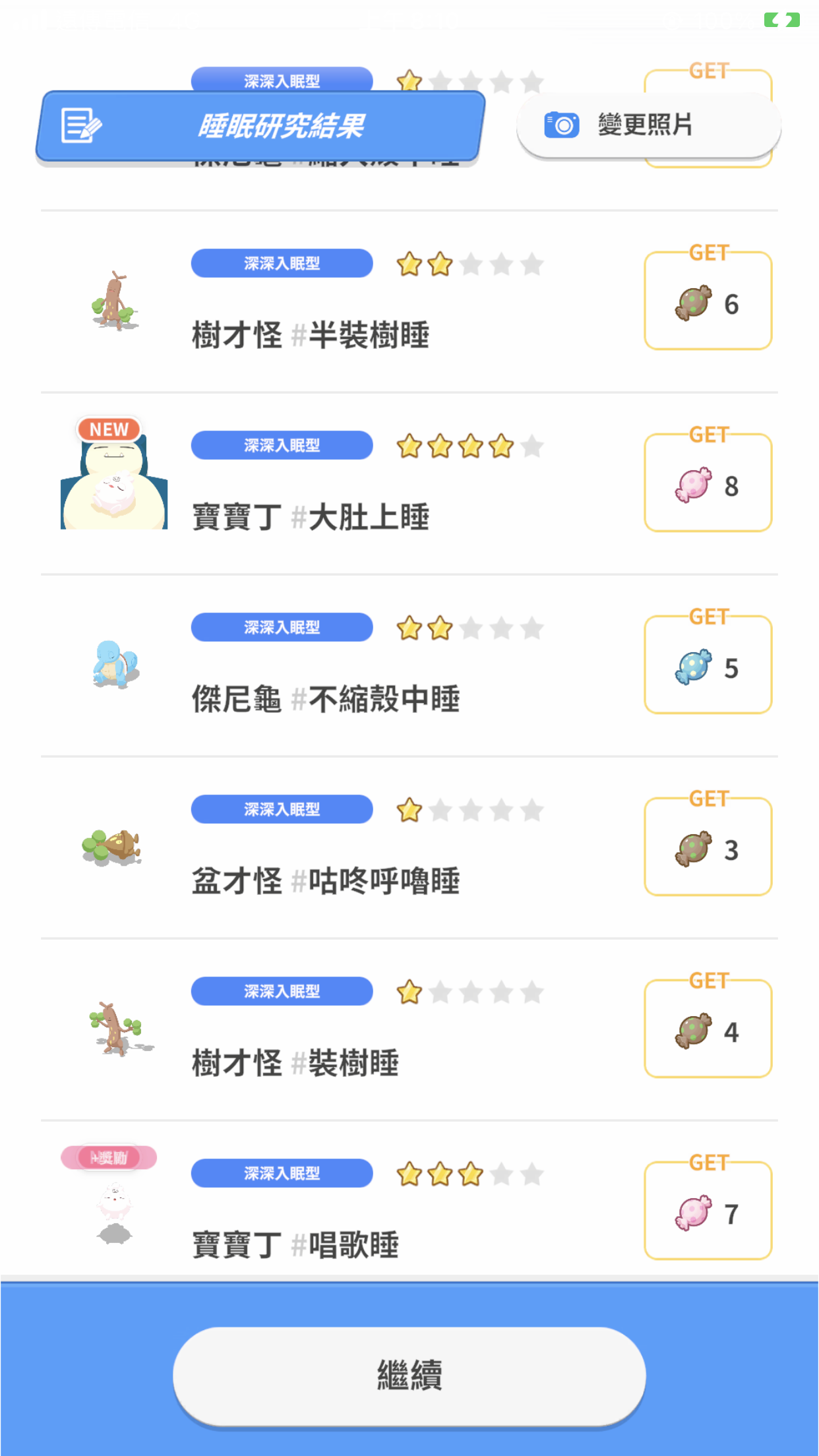Select the 傑尼龜 #不縮殼中睡 row

tap(409, 666)
